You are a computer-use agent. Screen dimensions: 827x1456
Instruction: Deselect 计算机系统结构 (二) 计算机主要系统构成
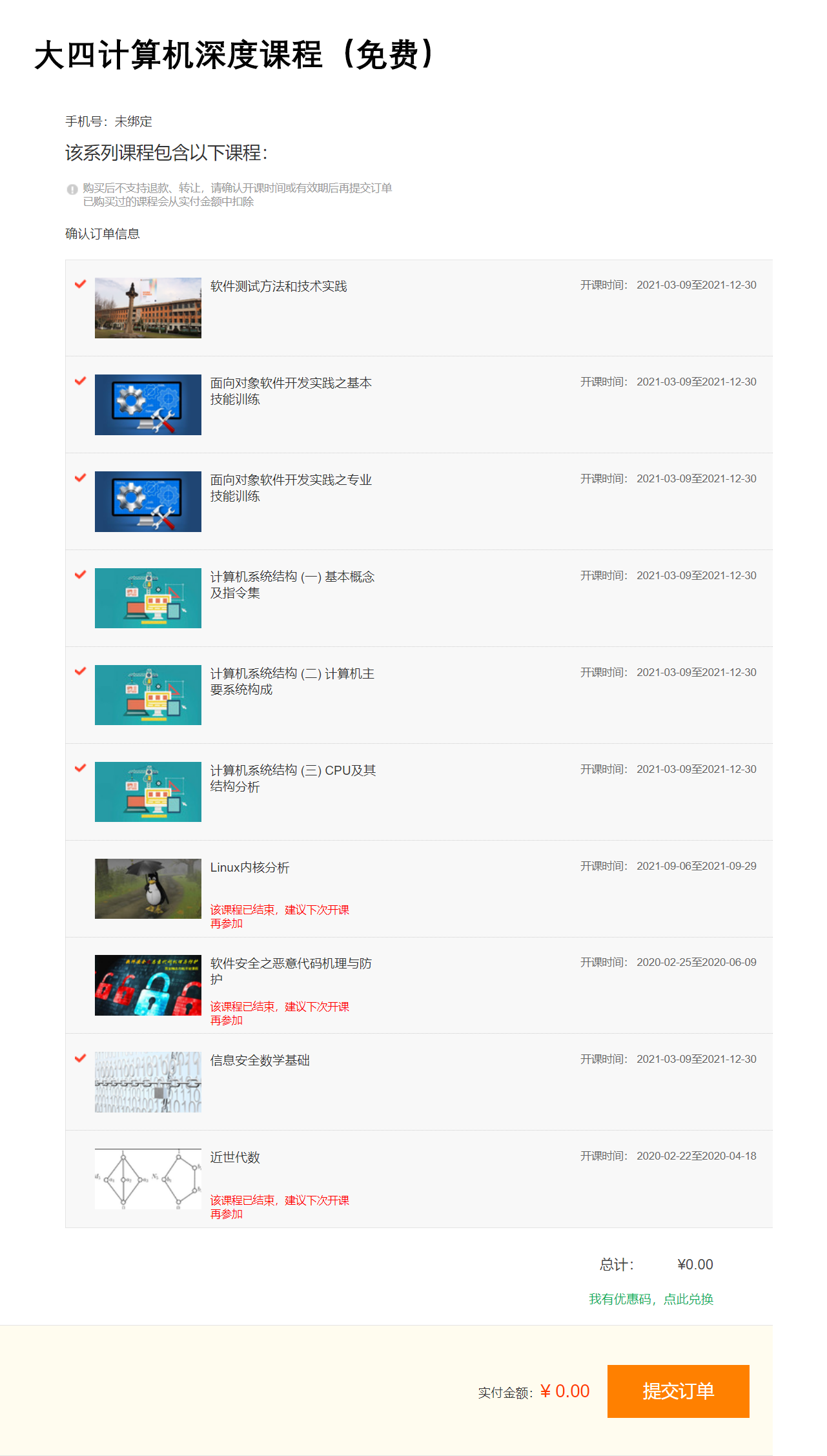click(x=80, y=672)
